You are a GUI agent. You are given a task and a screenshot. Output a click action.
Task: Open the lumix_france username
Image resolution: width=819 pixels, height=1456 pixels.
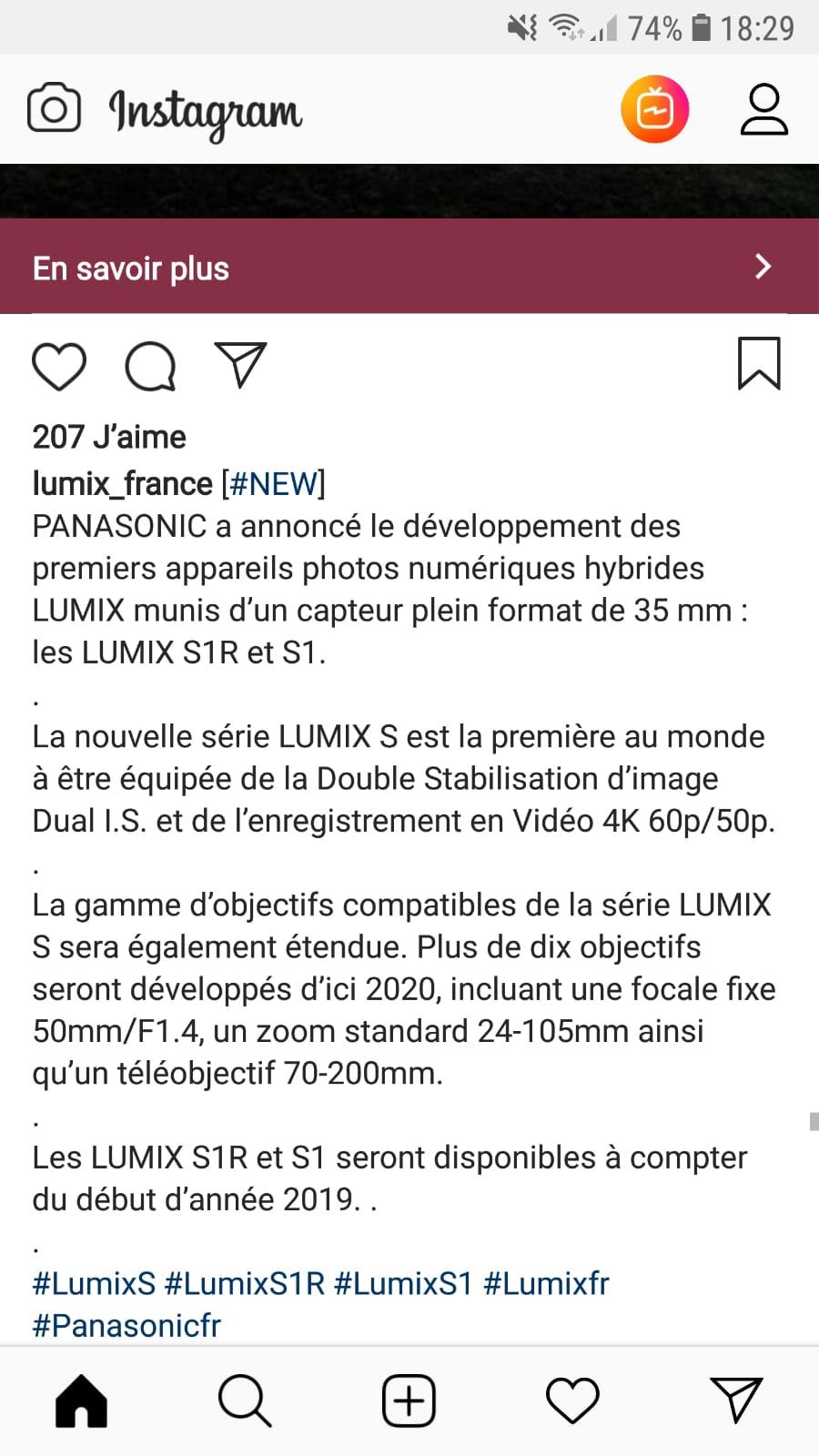point(123,483)
